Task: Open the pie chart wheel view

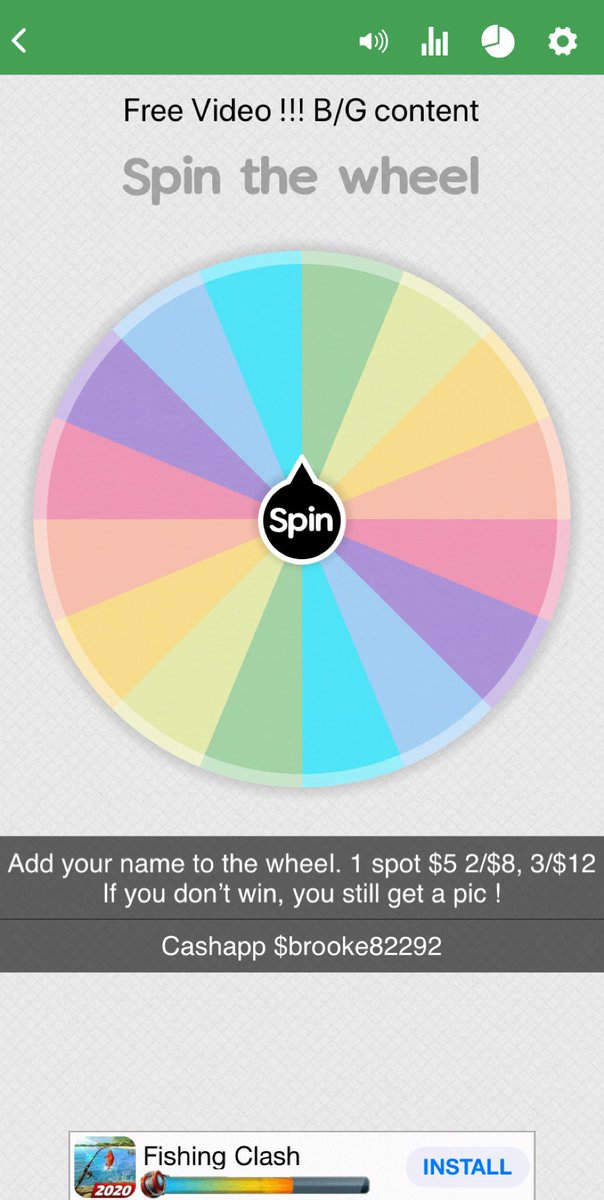Action: 498,42
